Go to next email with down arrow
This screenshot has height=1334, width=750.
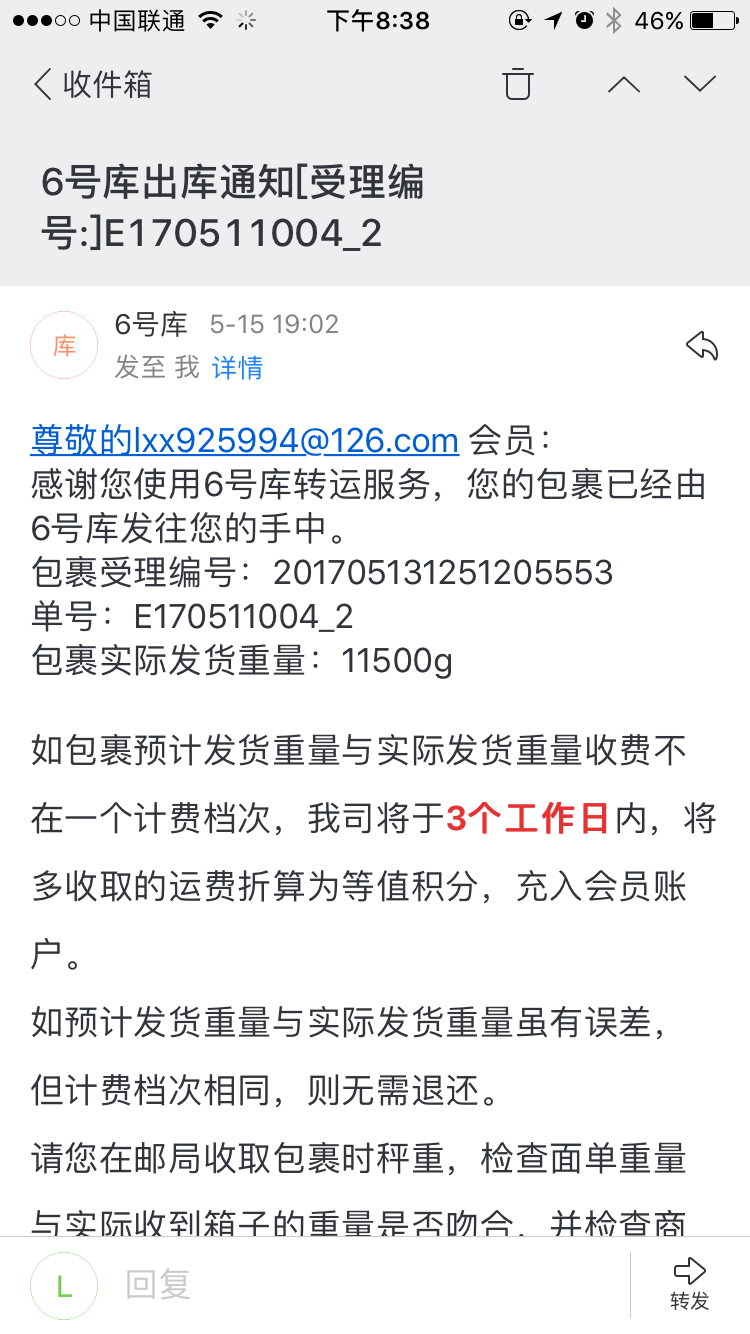click(x=700, y=84)
